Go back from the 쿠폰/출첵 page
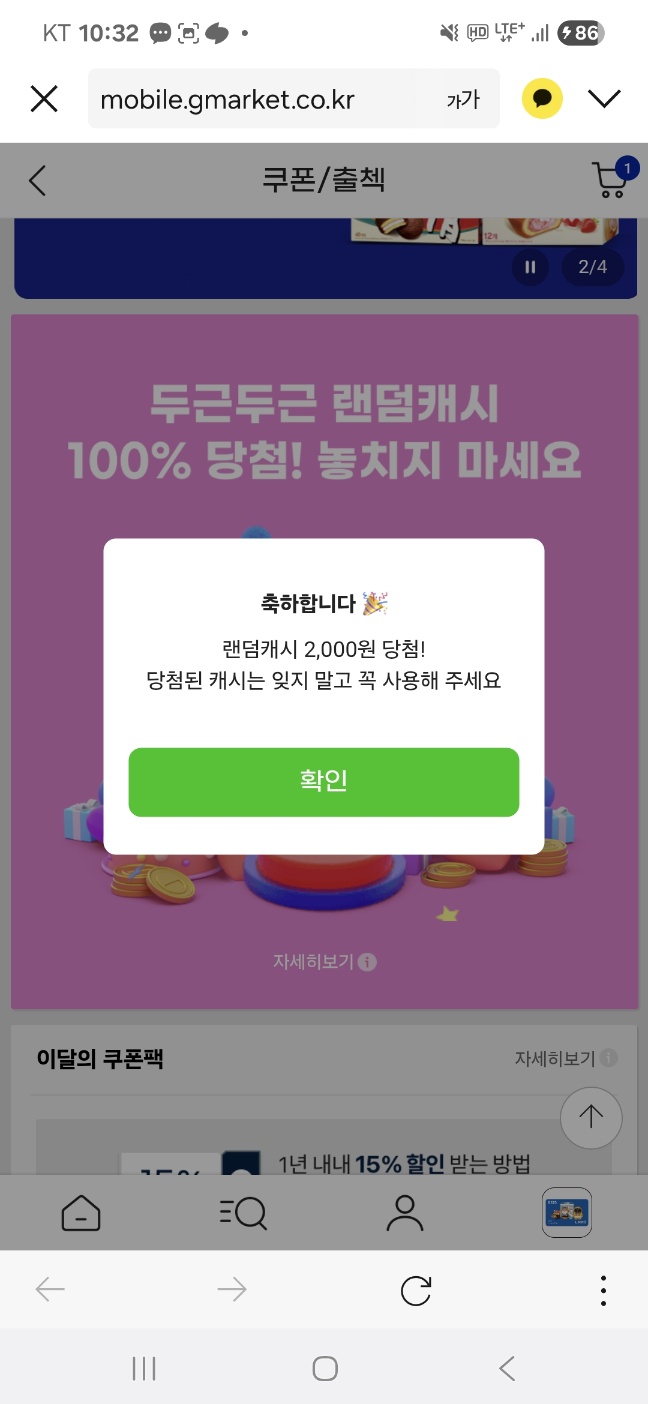This screenshot has width=648, height=1404. tap(38, 180)
